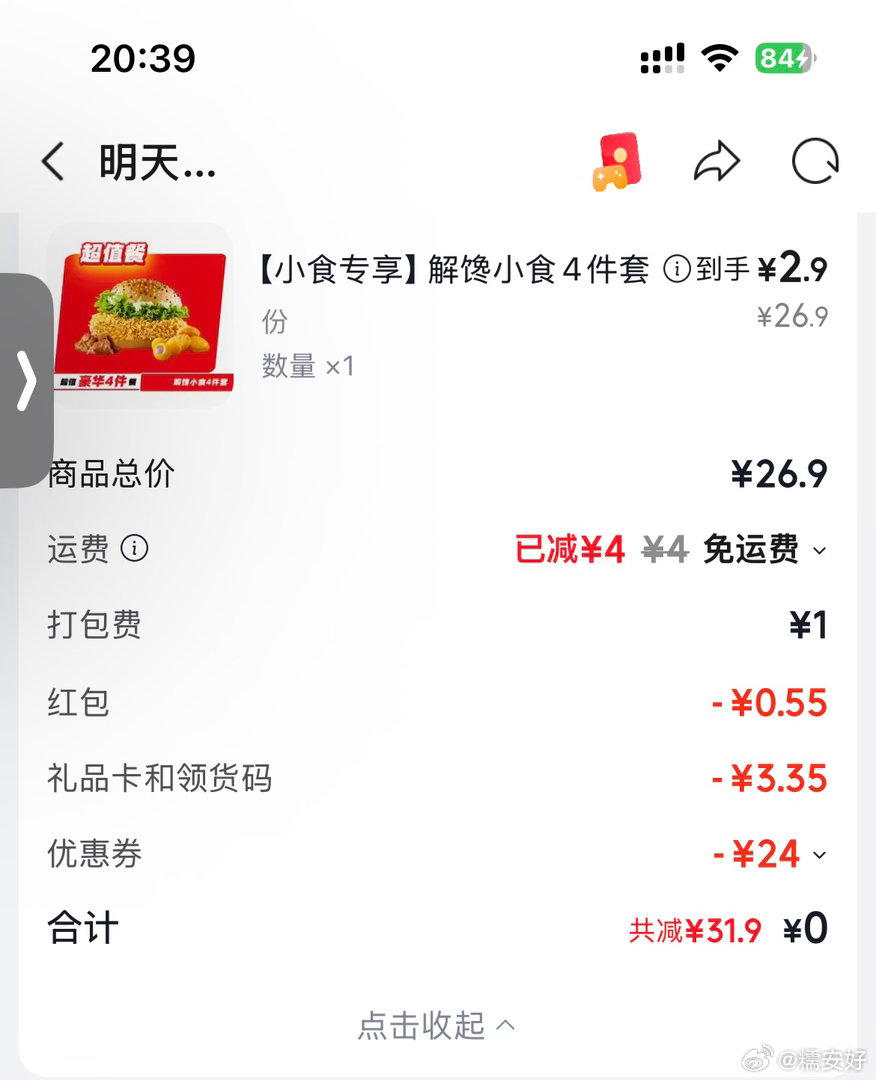
Task: Collapse details with 点击收起
Action: point(437,1025)
